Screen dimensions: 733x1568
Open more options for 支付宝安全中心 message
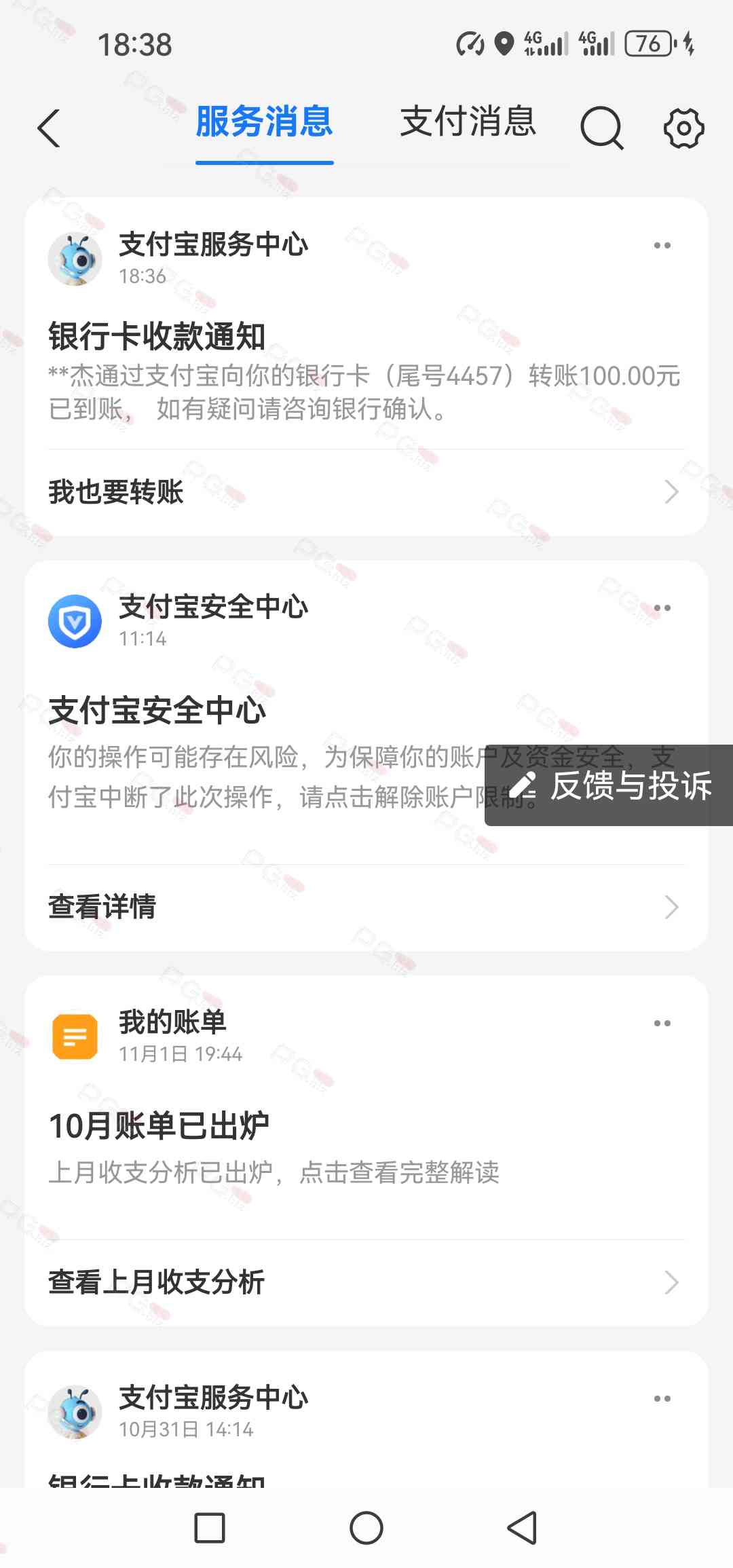[x=662, y=608]
